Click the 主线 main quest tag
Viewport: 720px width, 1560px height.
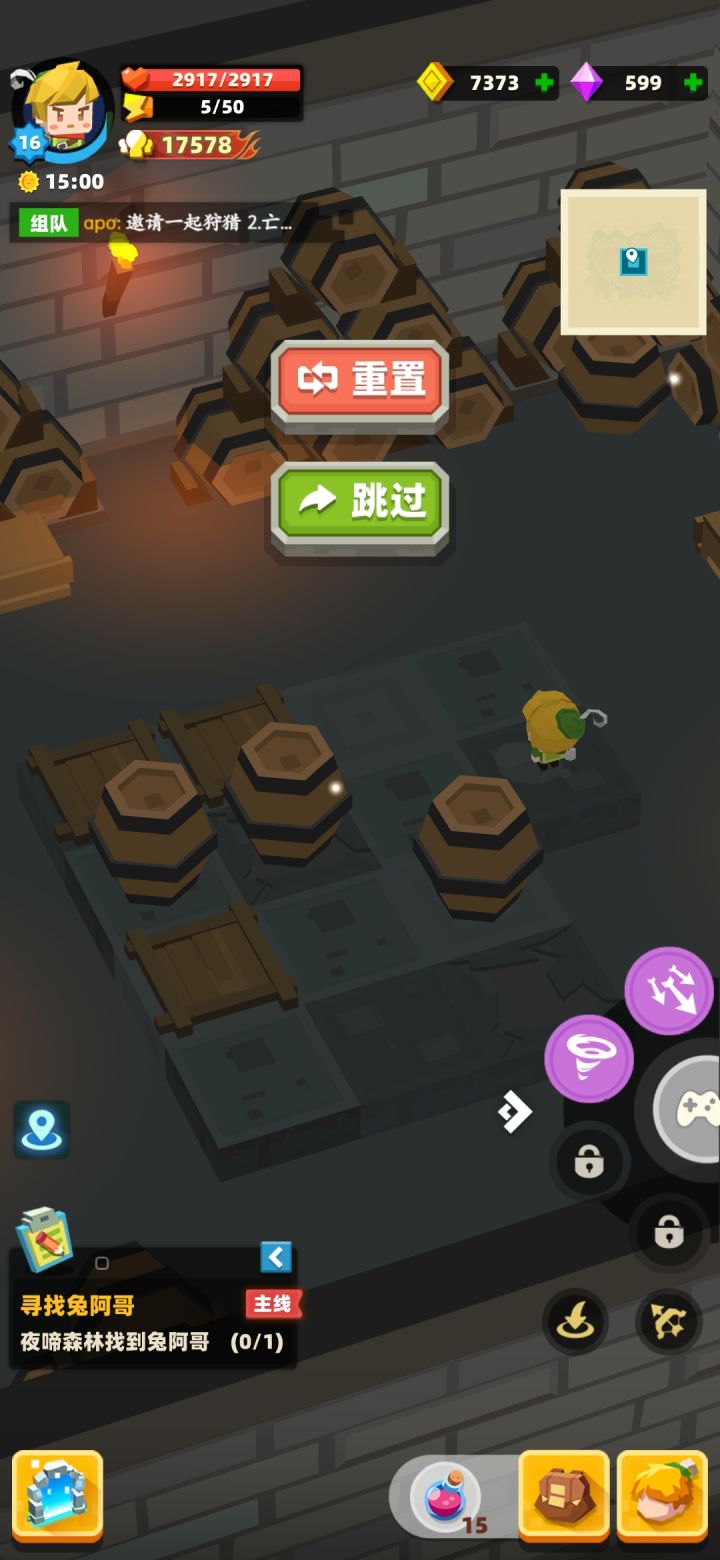273,1305
